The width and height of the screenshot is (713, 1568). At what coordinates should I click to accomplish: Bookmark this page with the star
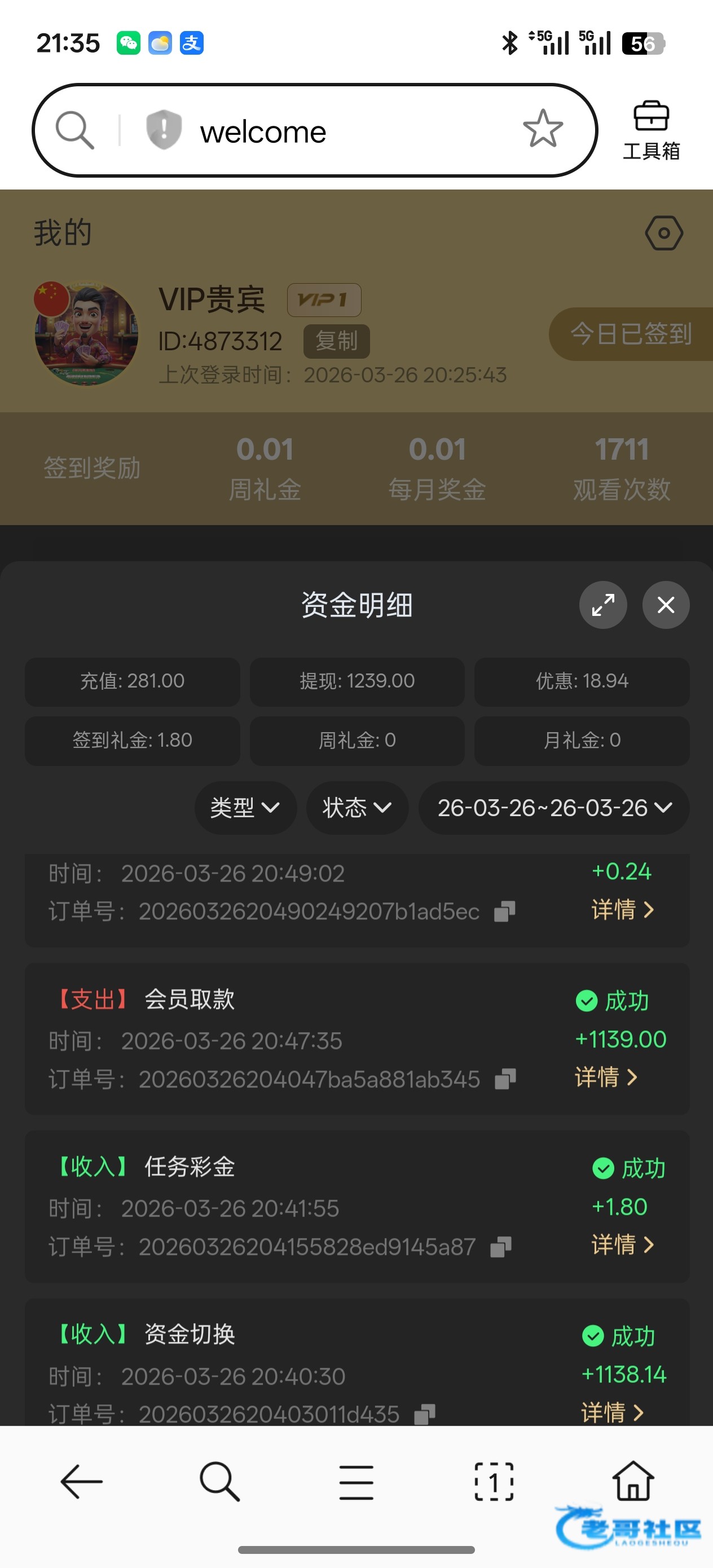pos(543,129)
